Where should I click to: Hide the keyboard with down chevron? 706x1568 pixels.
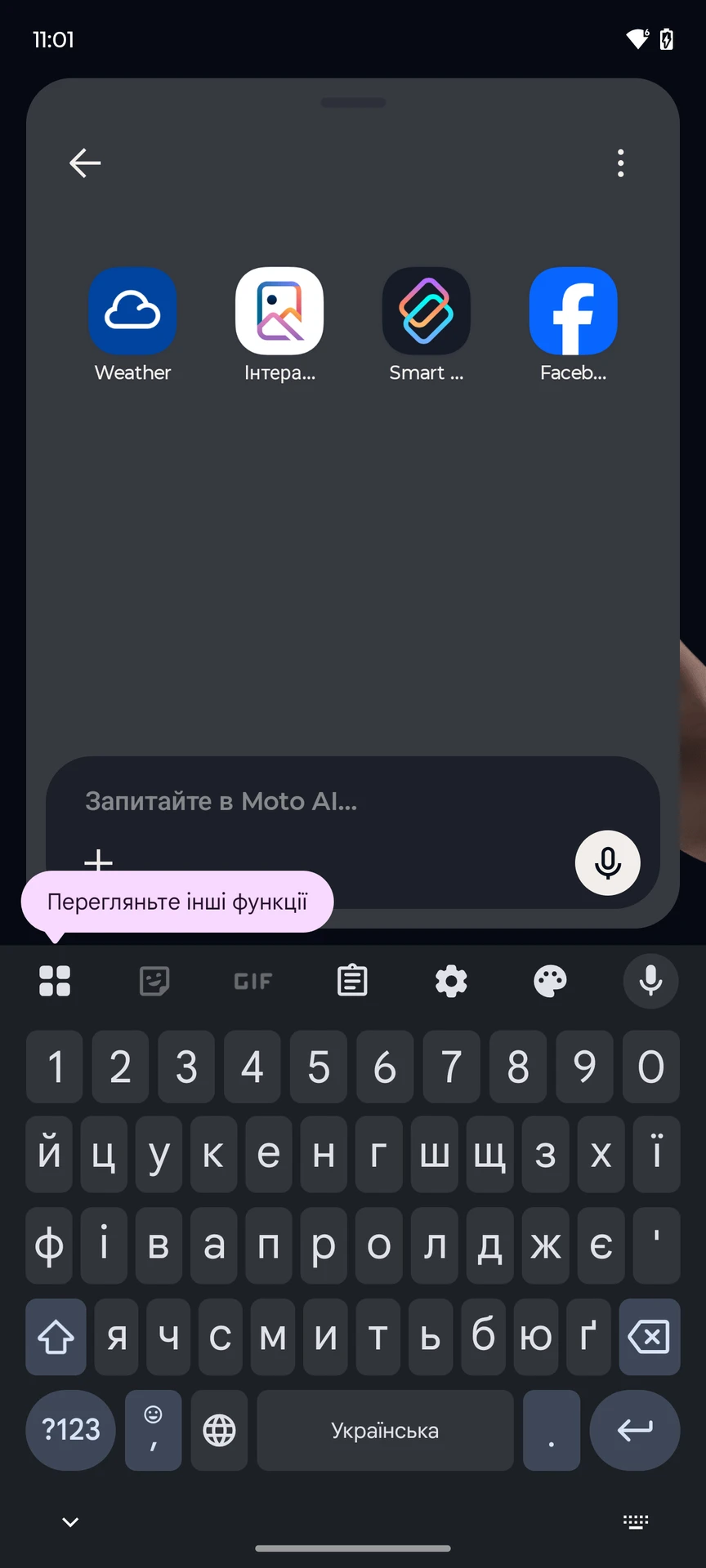(70, 1521)
